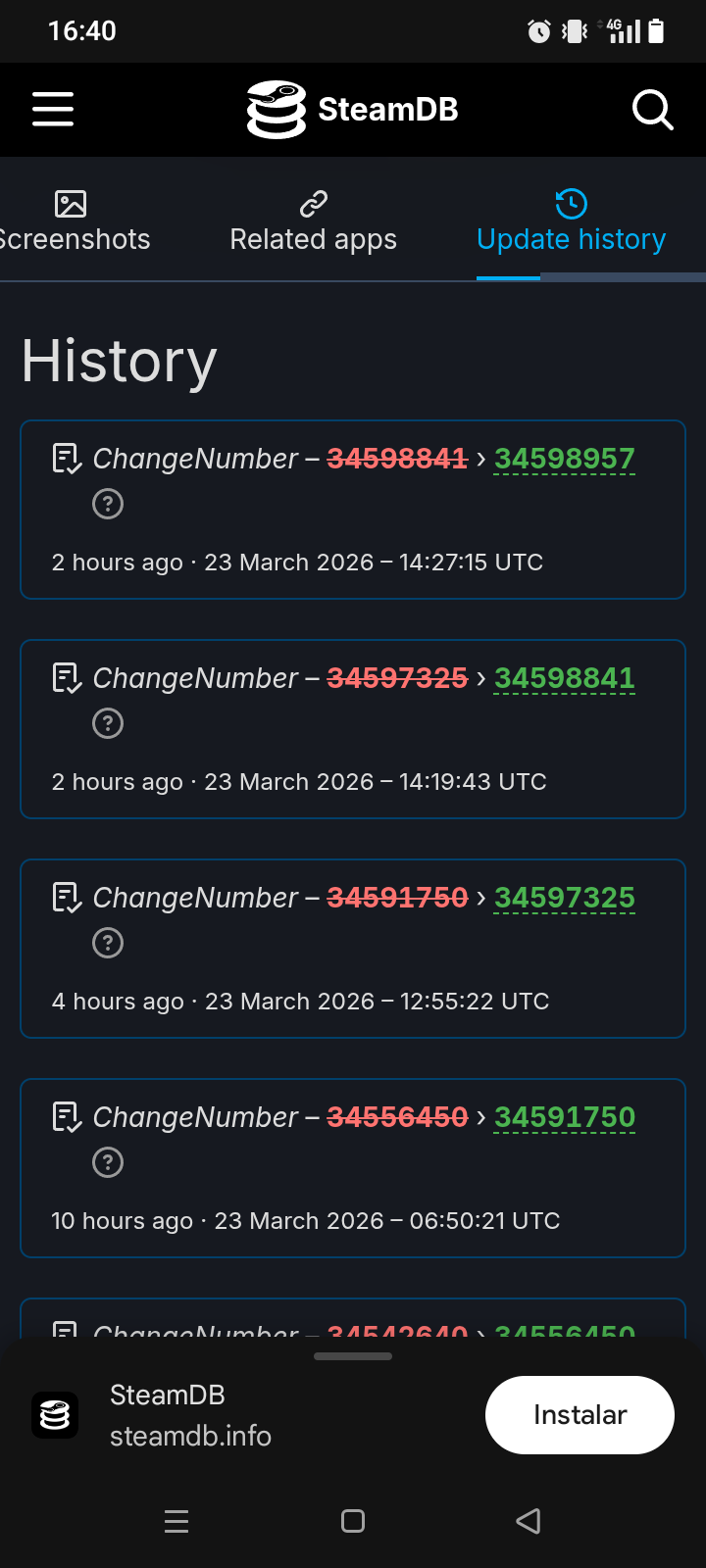
Task: Switch to the Screenshots tab
Action: coord(73,221)
